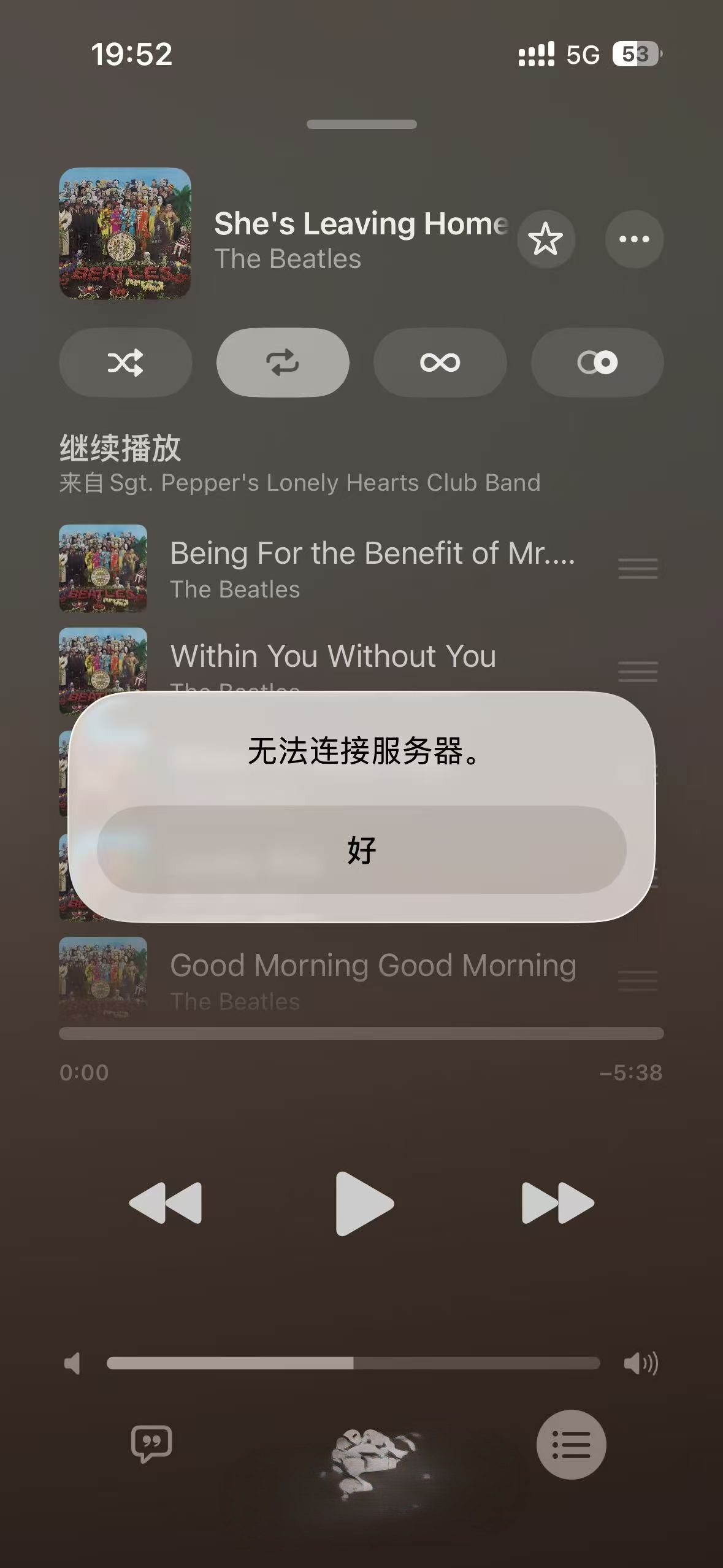The image size is (723, 1568).
Task: Skip forward to the next track
Action: point(557,1203)
